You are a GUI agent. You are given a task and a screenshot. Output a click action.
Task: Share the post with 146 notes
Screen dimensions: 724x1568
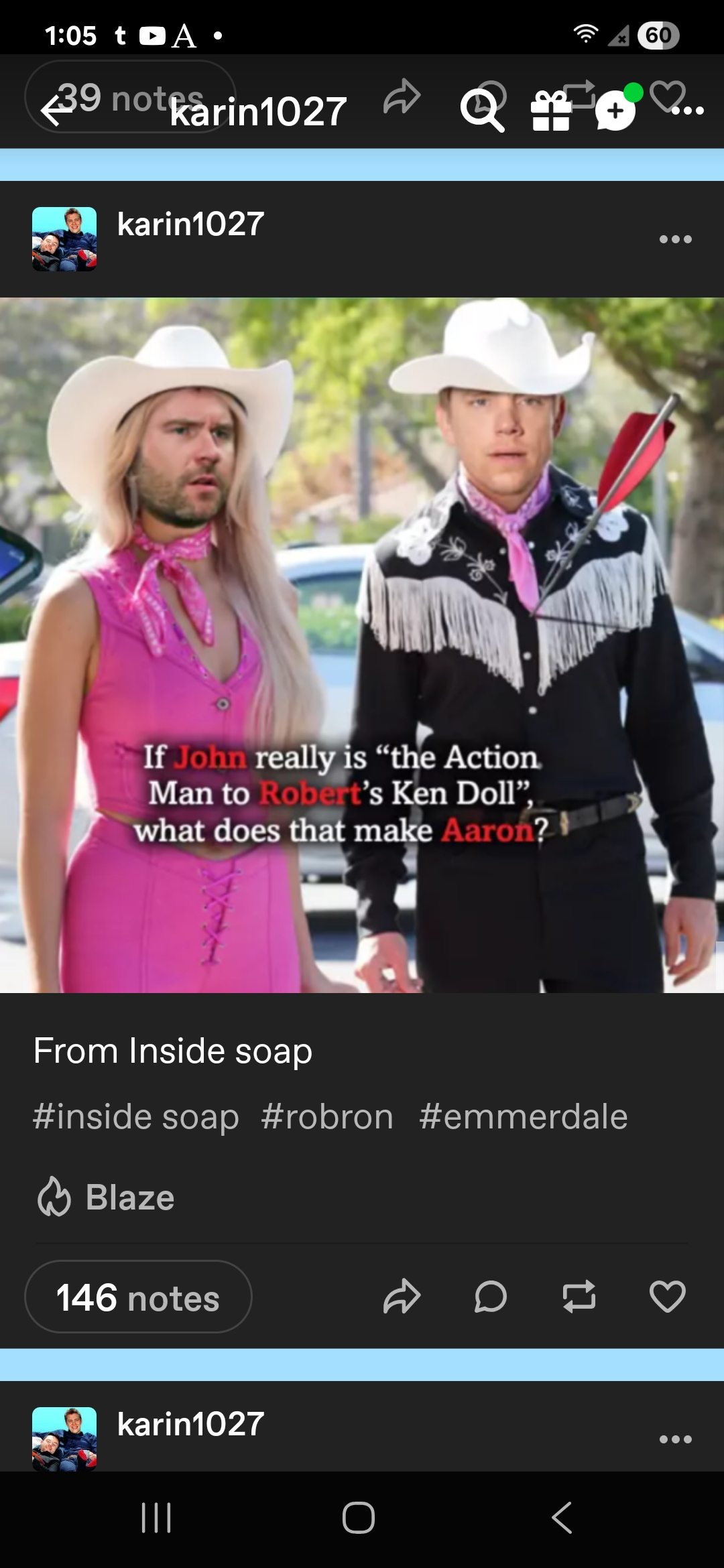[402, 1296]
